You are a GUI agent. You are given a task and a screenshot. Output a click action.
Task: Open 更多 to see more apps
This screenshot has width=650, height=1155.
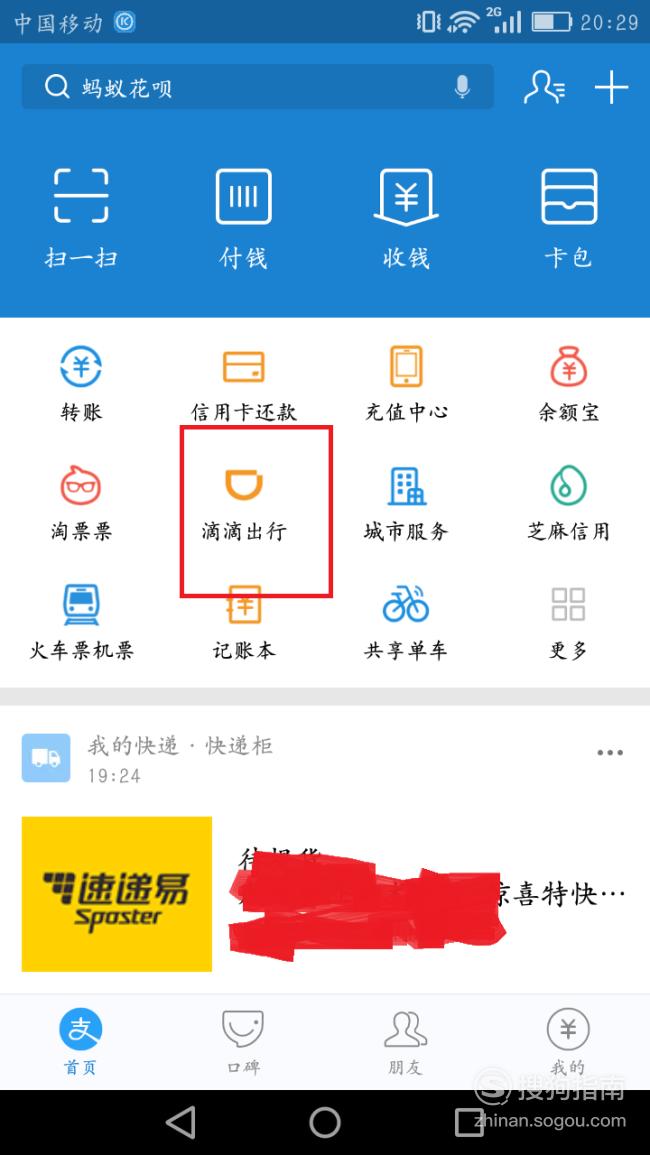coord(568,622)
